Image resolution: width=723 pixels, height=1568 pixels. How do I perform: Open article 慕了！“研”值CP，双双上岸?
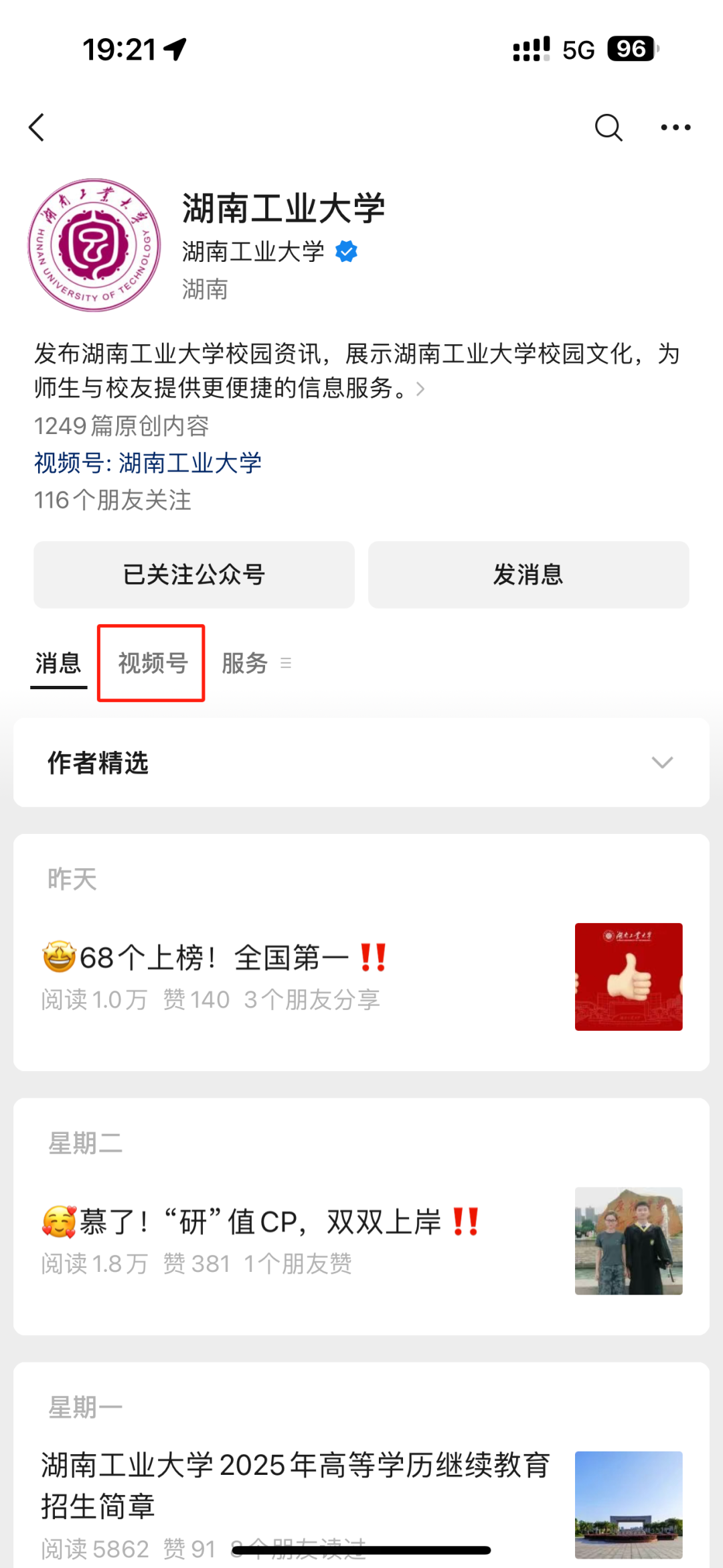pos(260,1222)
